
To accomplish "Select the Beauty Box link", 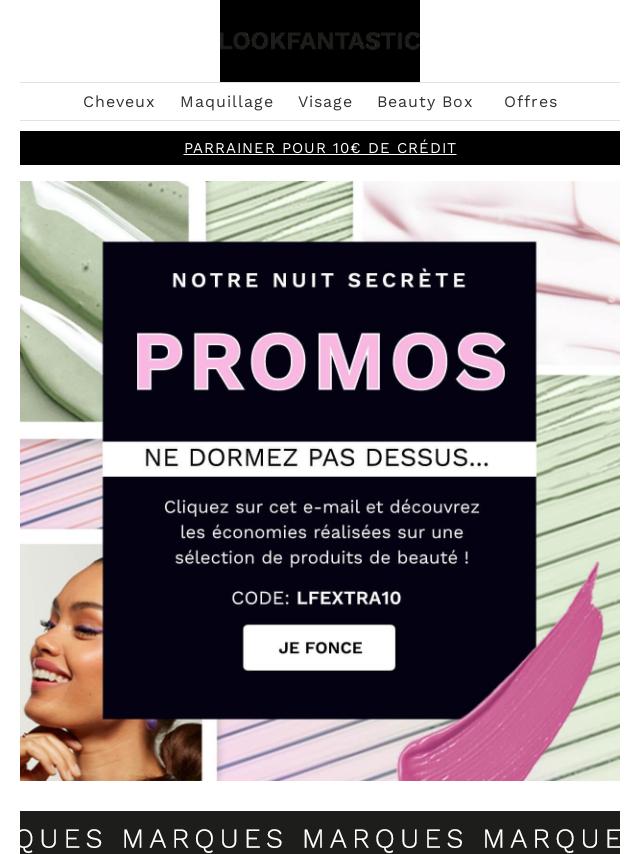I will tap(425, 102).
